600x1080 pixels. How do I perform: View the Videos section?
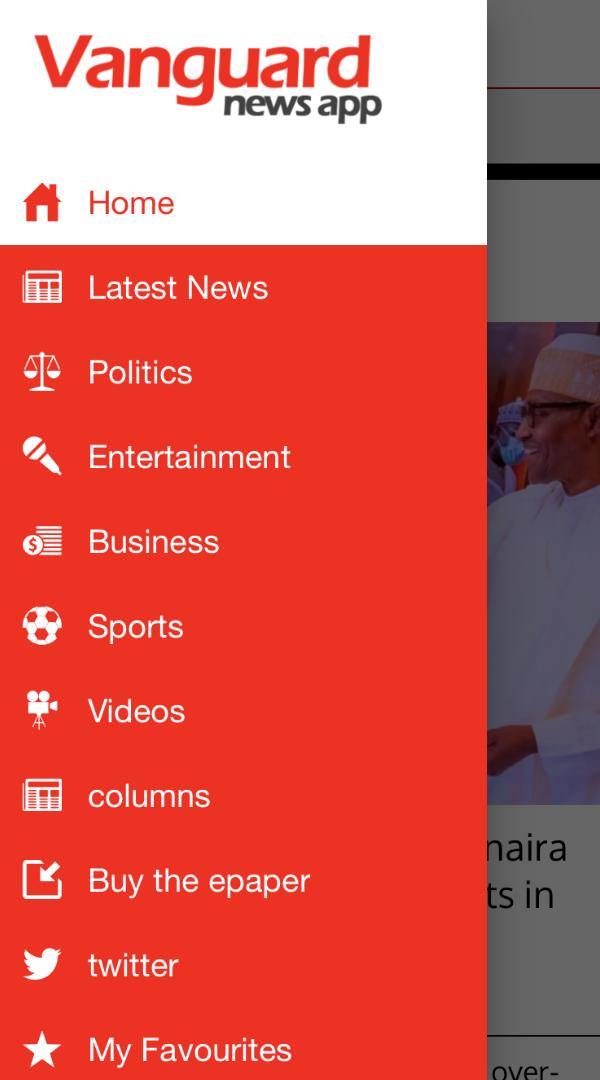(136, 711)
